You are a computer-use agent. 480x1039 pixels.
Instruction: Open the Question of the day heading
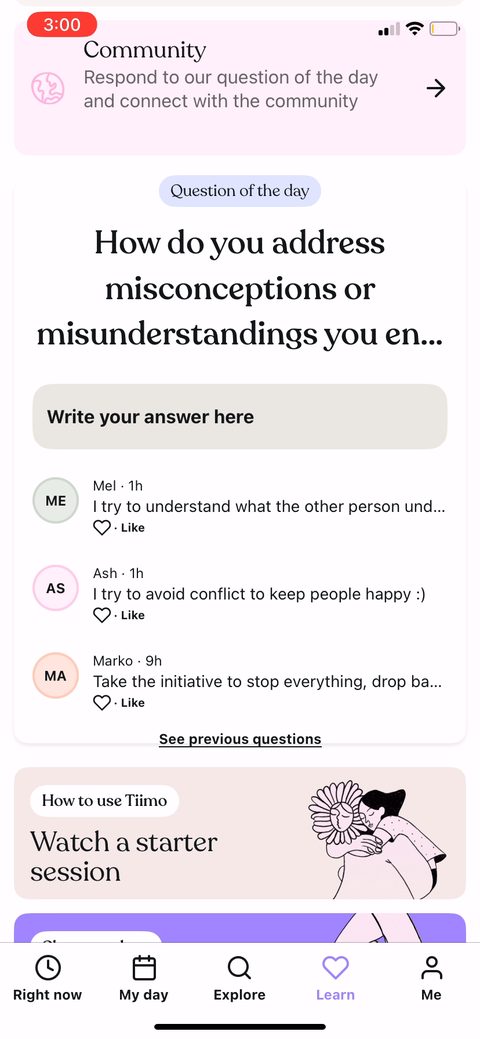click(240, 288)
